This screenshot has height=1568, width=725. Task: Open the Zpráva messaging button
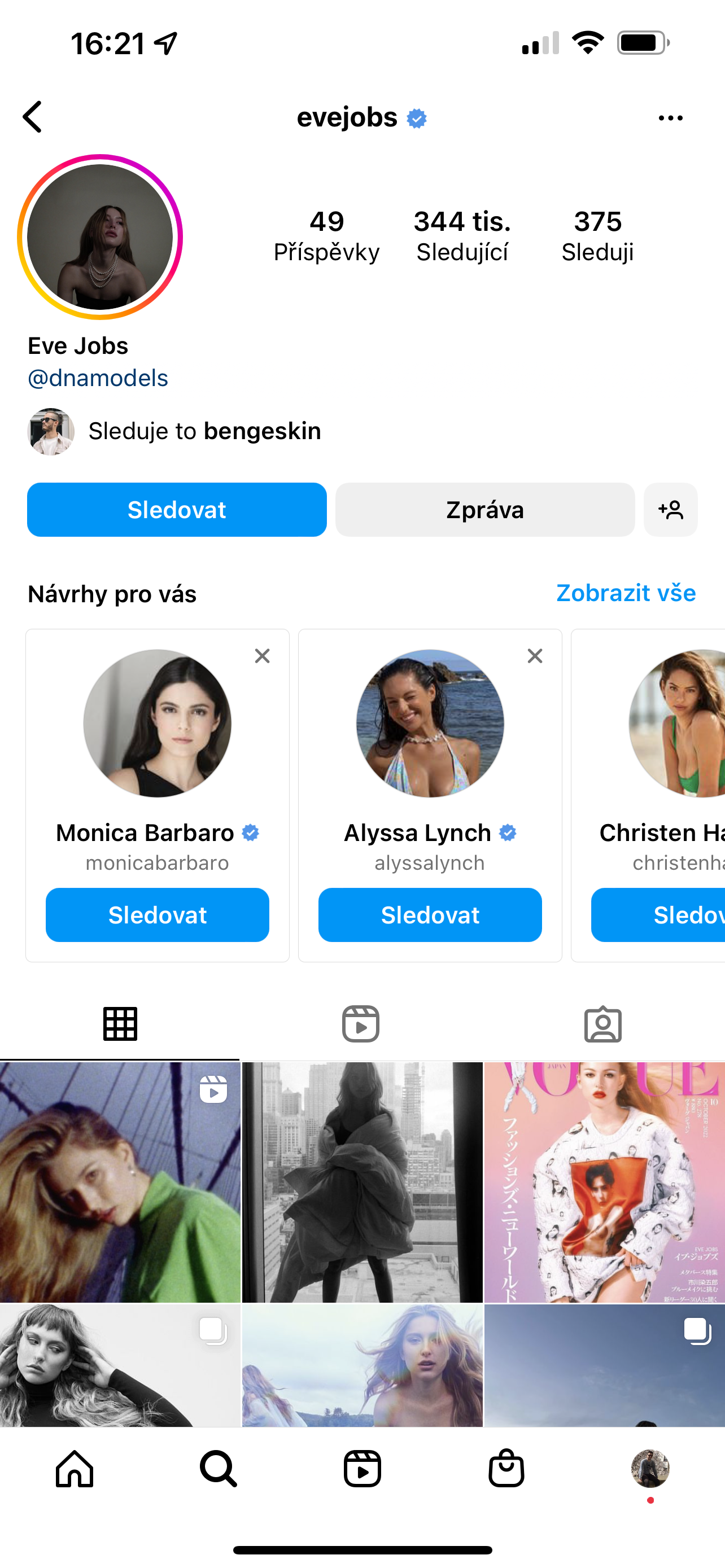click(x=484, y=510)
